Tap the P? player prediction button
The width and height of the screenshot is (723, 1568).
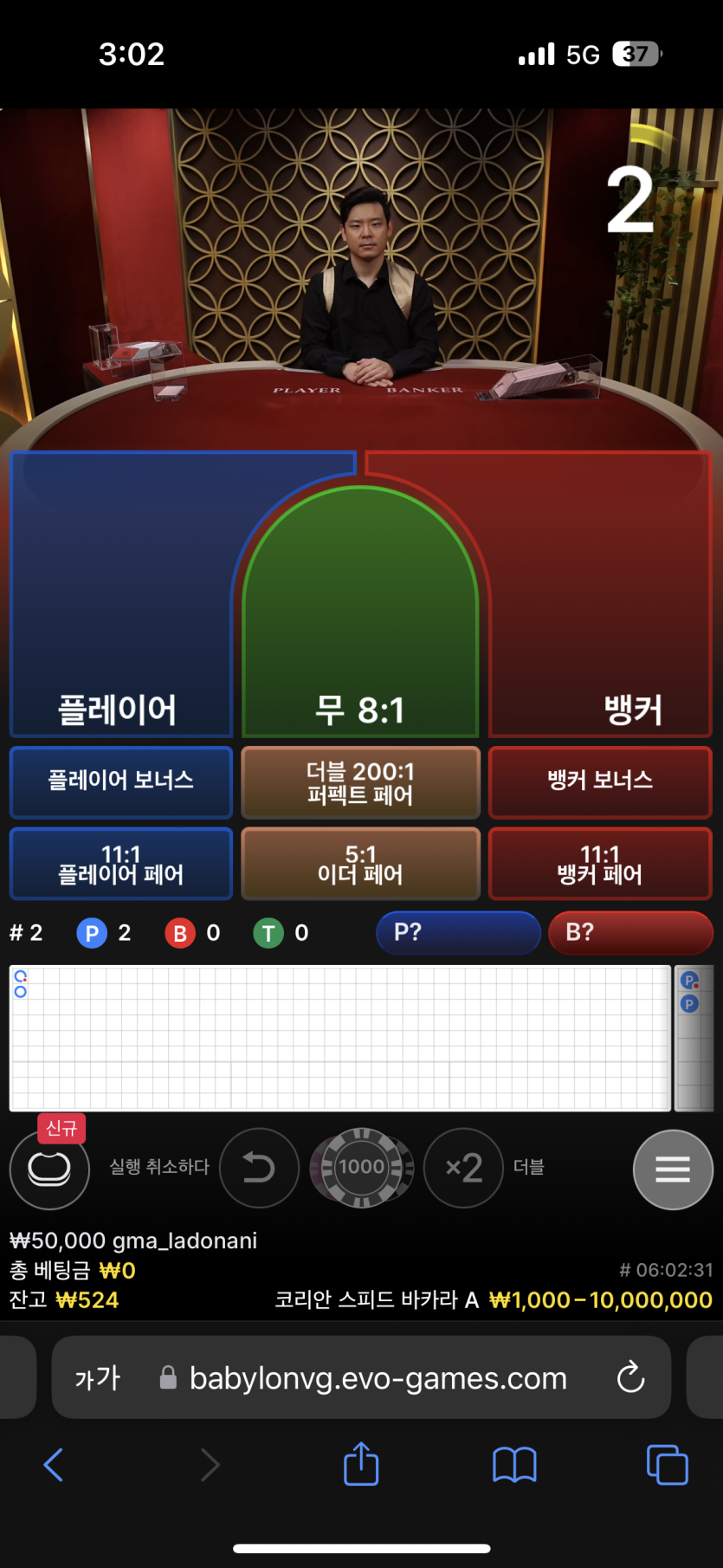[458, 933]
